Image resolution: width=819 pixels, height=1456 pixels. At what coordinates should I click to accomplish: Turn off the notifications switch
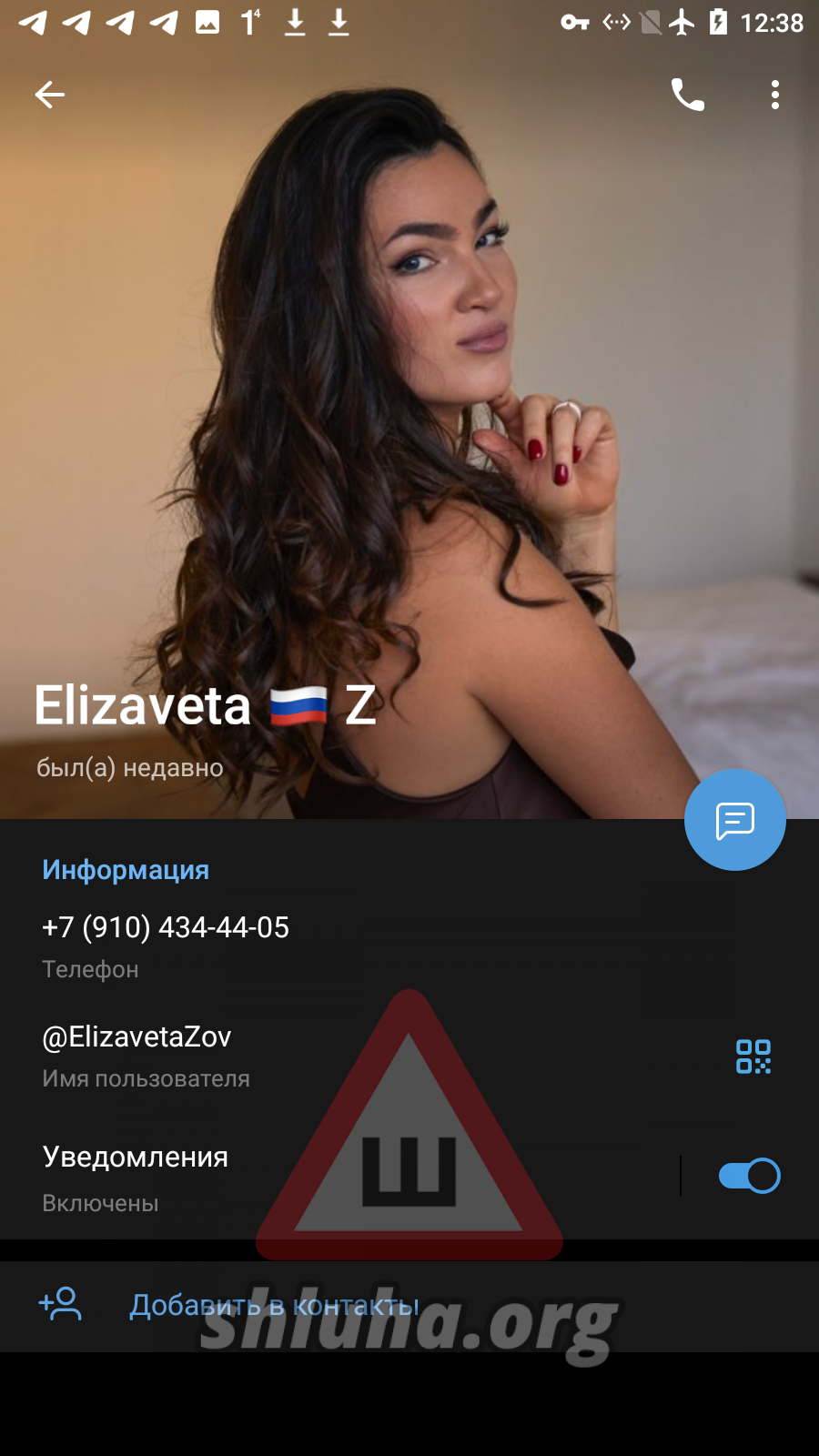[x=749, y=1176]
